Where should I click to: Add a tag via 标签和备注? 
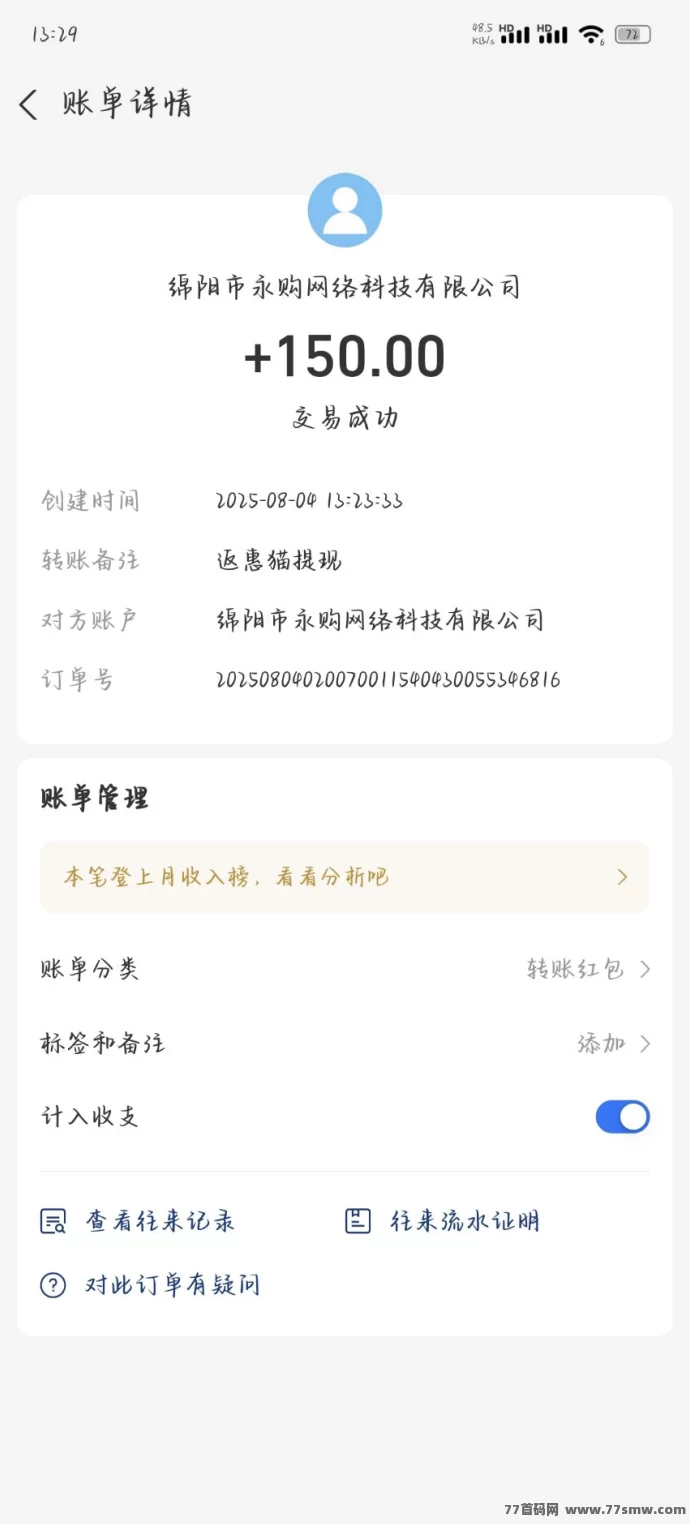[x=612, y=1044]
